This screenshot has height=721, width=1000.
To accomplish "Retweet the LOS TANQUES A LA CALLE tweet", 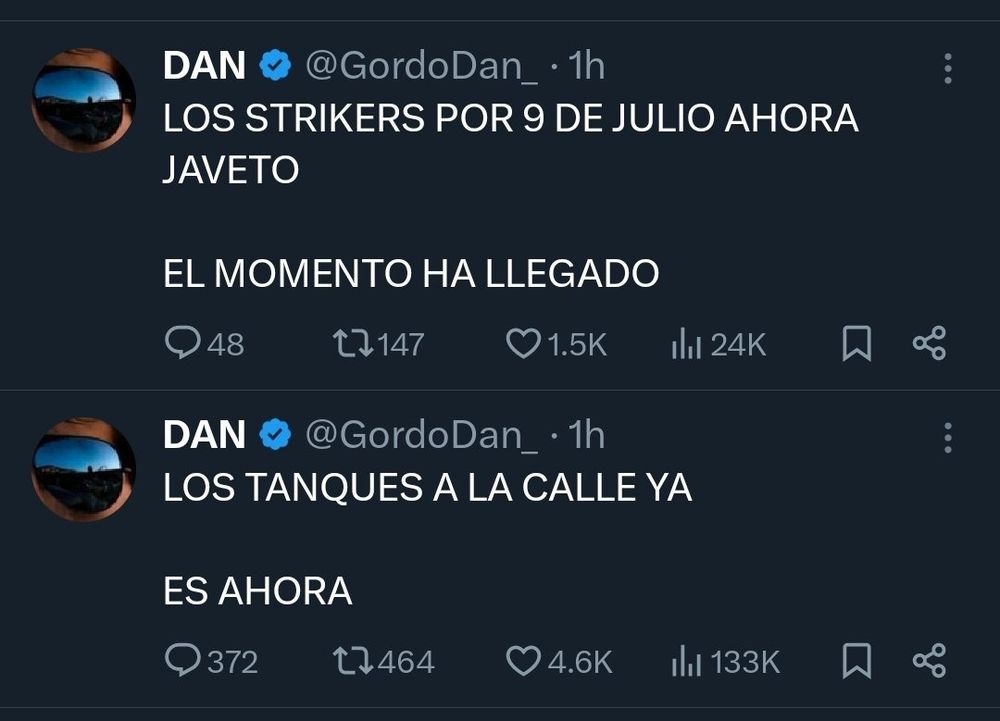I will 352,660.
